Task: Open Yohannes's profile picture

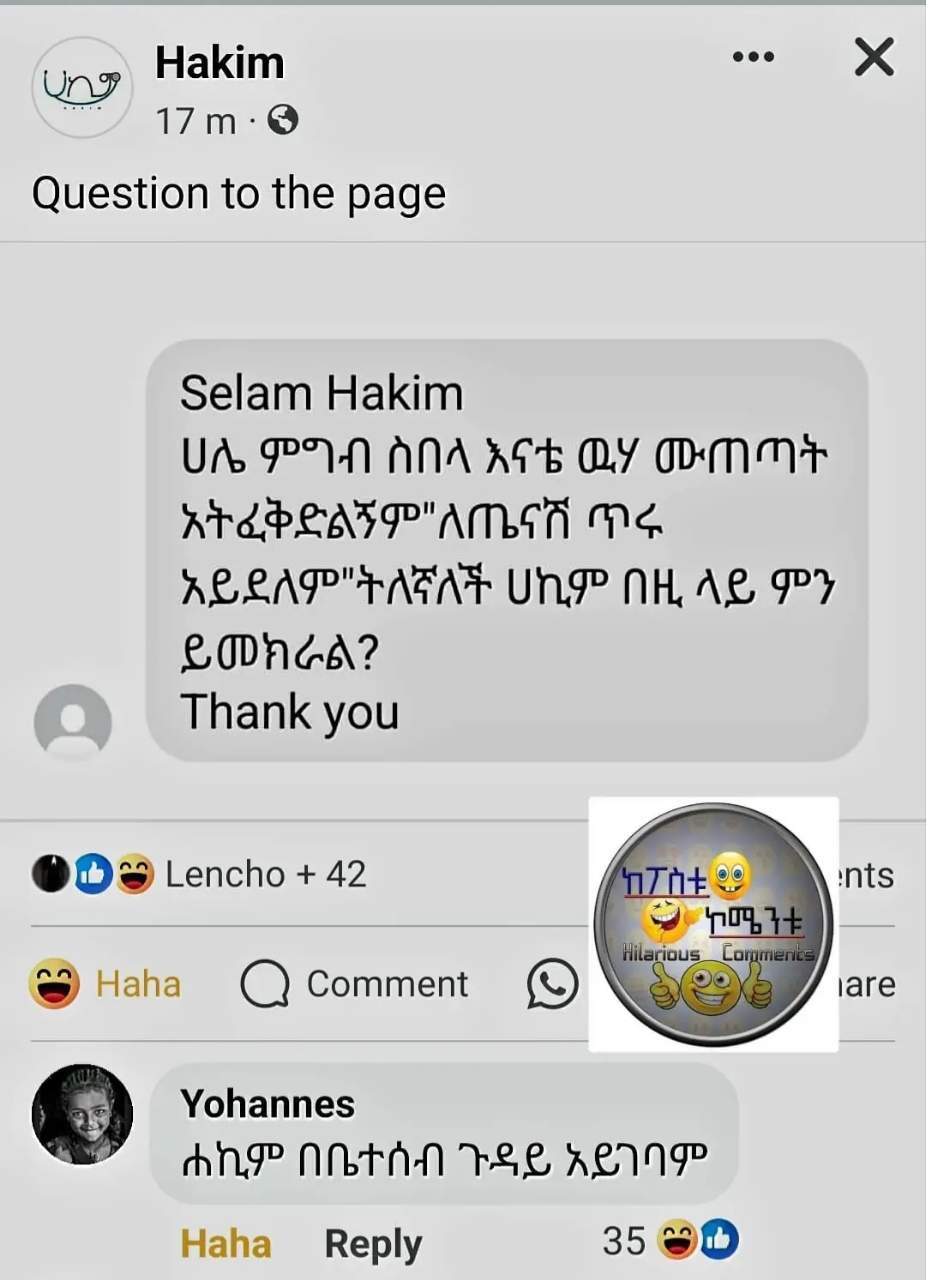Action: 82,1114
